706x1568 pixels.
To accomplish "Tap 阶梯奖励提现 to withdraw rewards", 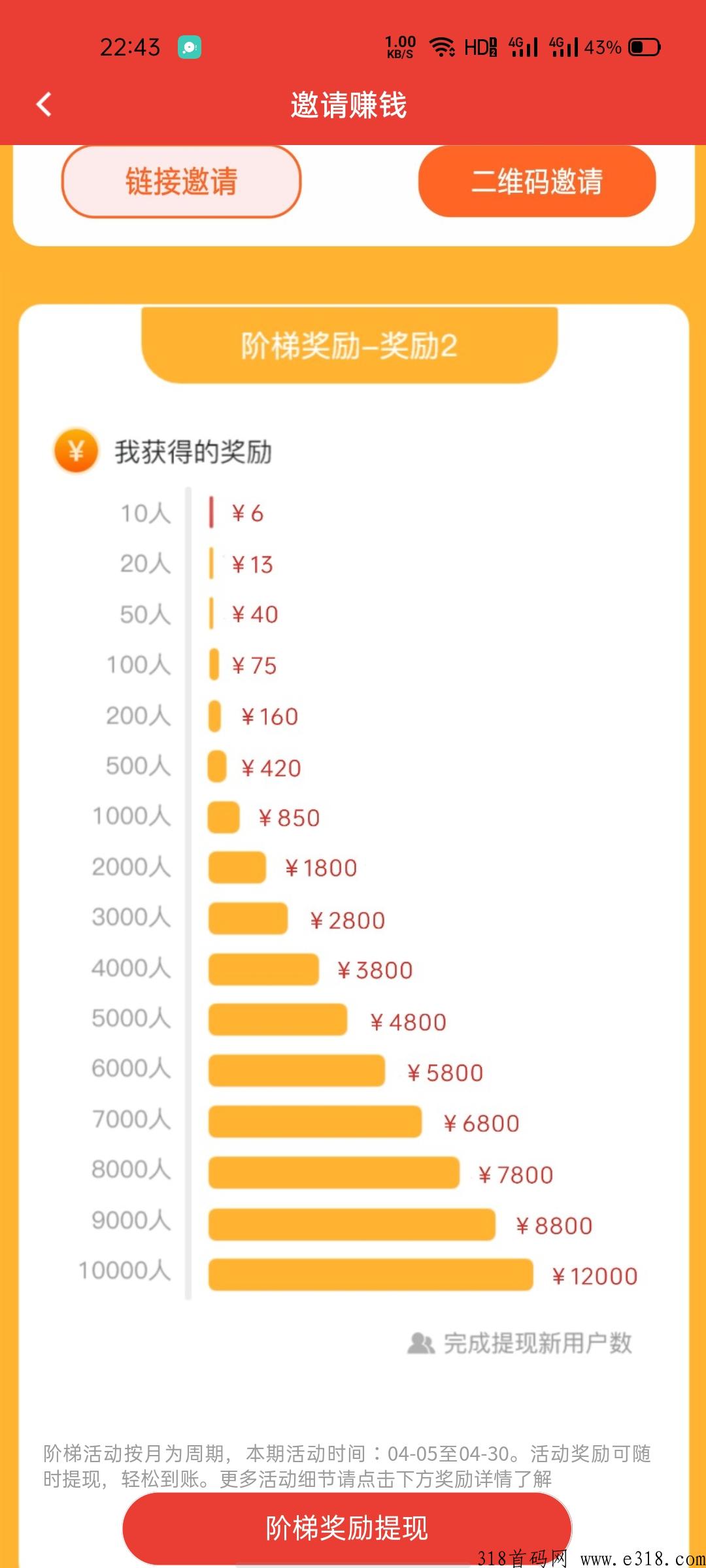I will (x=347, y=1528).
